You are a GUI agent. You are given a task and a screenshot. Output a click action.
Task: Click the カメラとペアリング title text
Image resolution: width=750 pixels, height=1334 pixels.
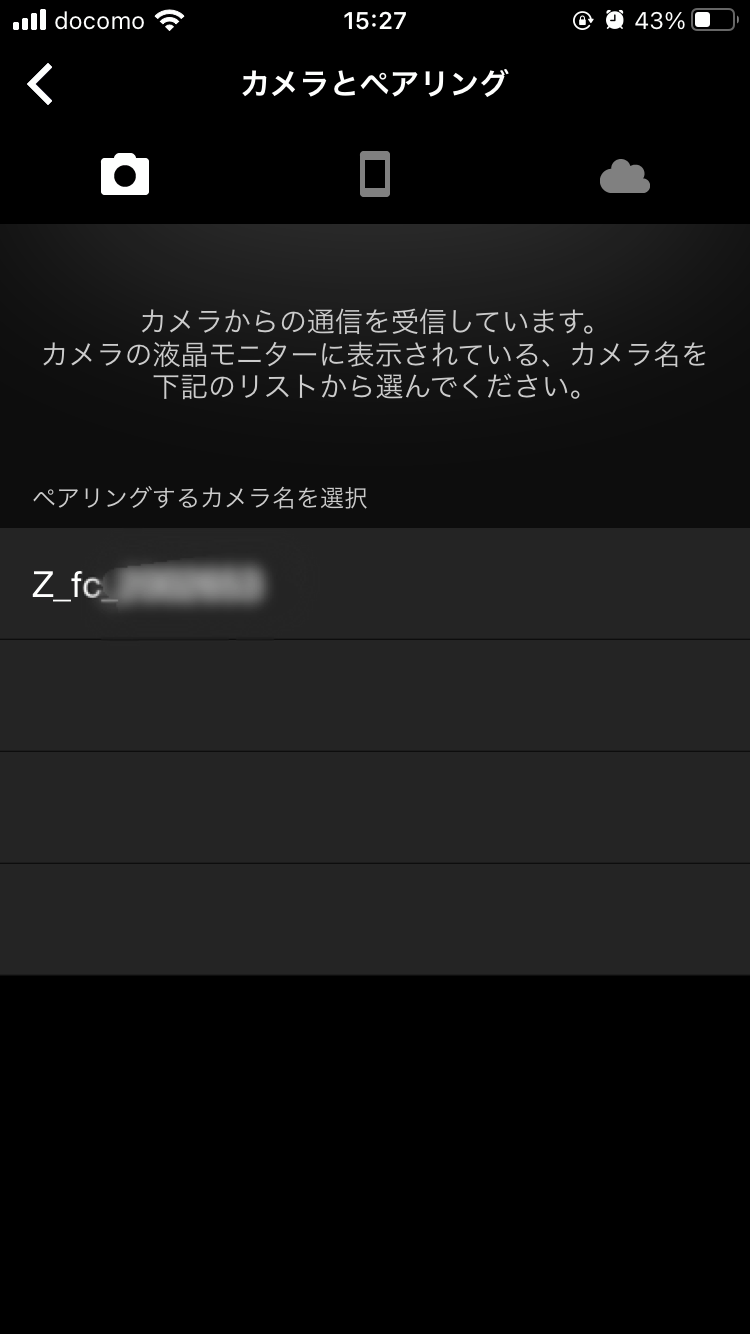coord(375,85)
